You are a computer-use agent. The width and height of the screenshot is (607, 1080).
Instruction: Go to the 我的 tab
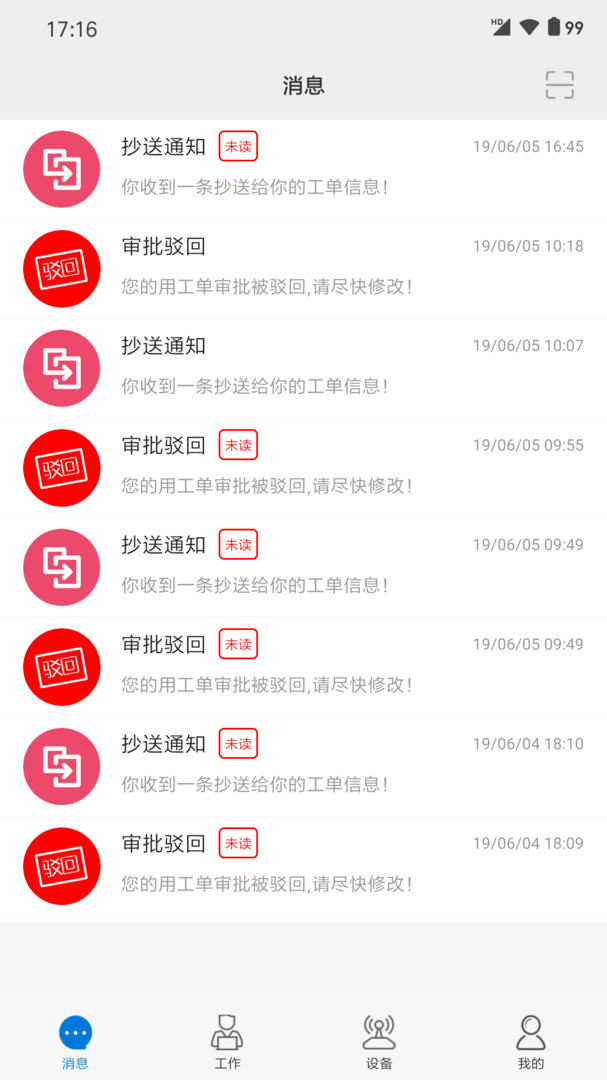(531, 1041)
